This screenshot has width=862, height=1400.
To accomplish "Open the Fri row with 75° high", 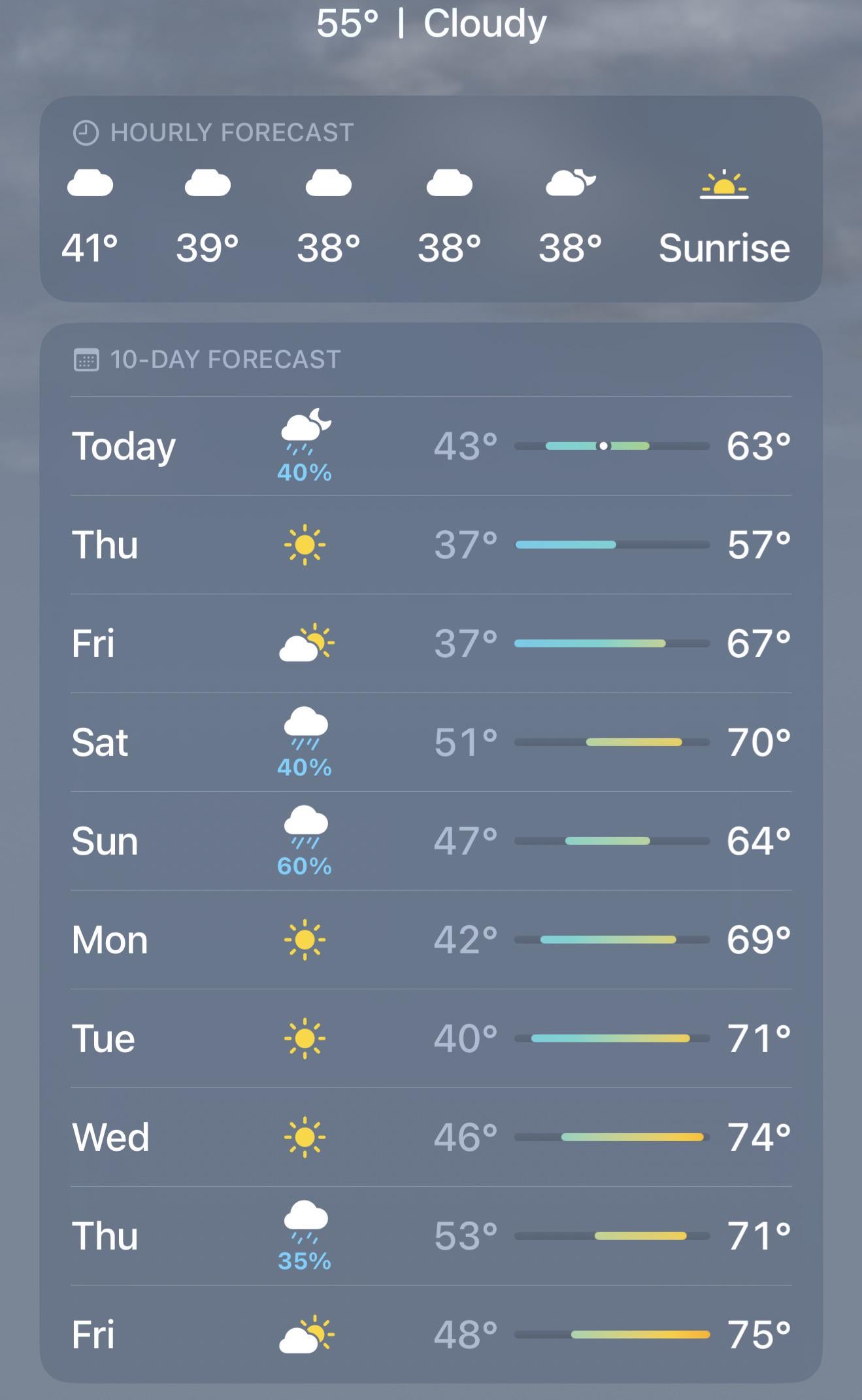I will click(x=431, y=1335).
